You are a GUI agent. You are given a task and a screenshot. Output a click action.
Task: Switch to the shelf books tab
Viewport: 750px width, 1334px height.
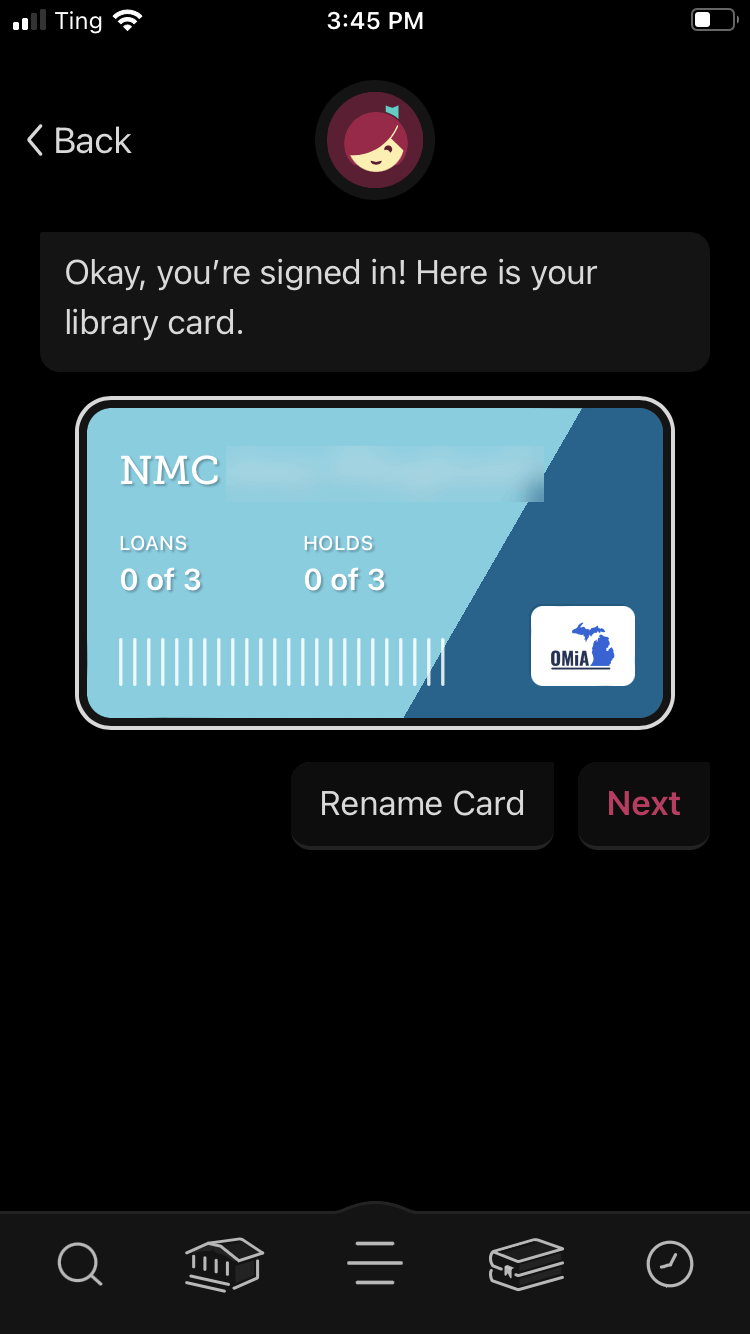pyautogui.click(x=526, y=1264)
